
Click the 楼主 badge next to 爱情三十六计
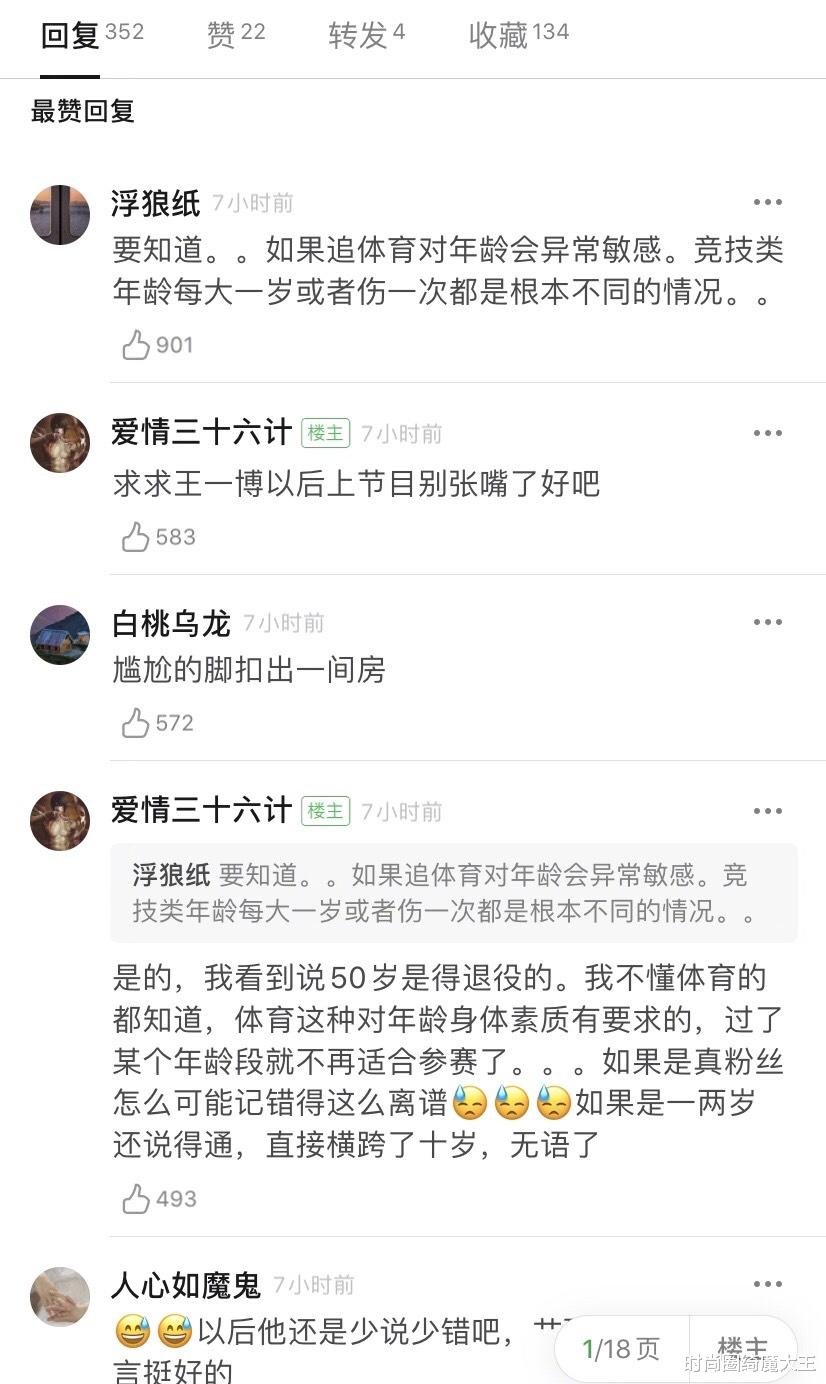coord(324,433)
